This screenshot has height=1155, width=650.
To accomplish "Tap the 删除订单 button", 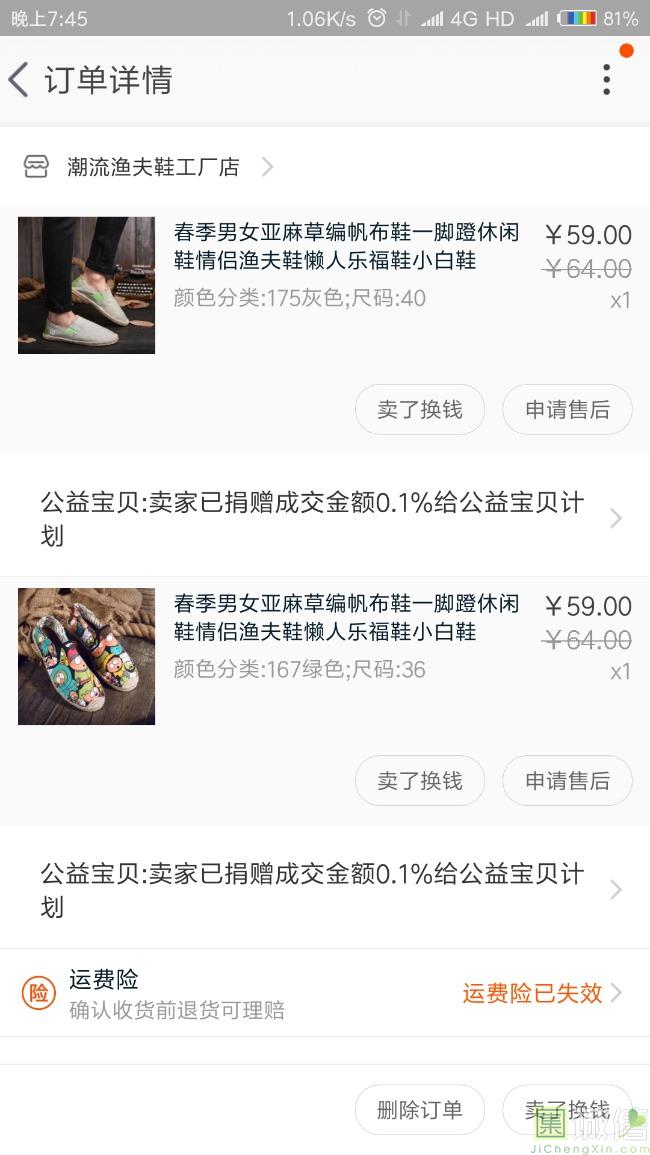I will (x=420, y=1110).
